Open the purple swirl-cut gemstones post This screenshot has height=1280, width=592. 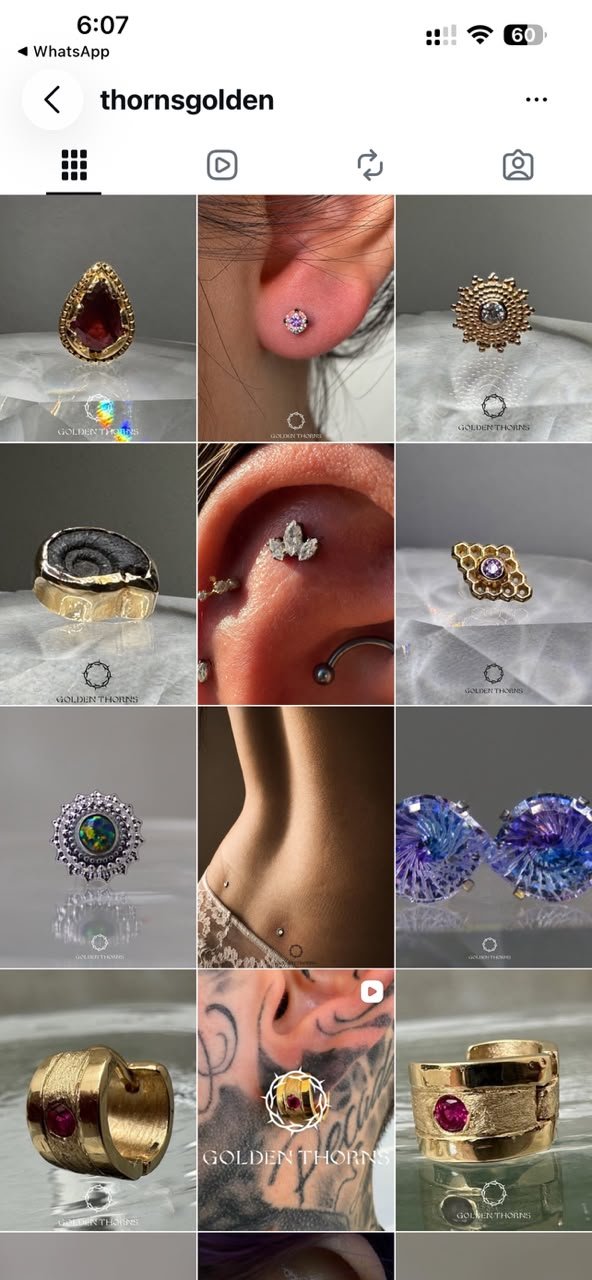coord(494,837)
